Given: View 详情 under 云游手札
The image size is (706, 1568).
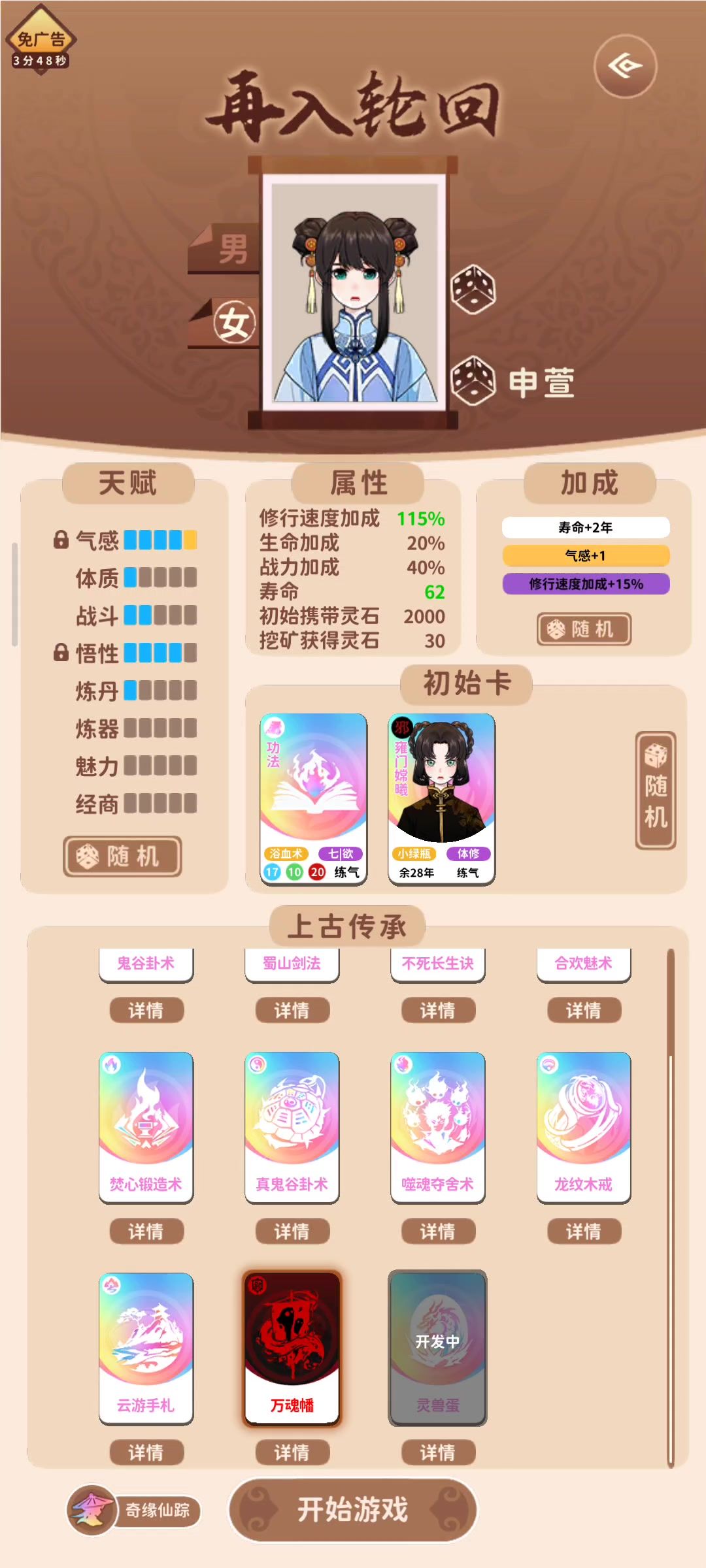Looking at the screenshot, I should click(x=146, y=1452).
